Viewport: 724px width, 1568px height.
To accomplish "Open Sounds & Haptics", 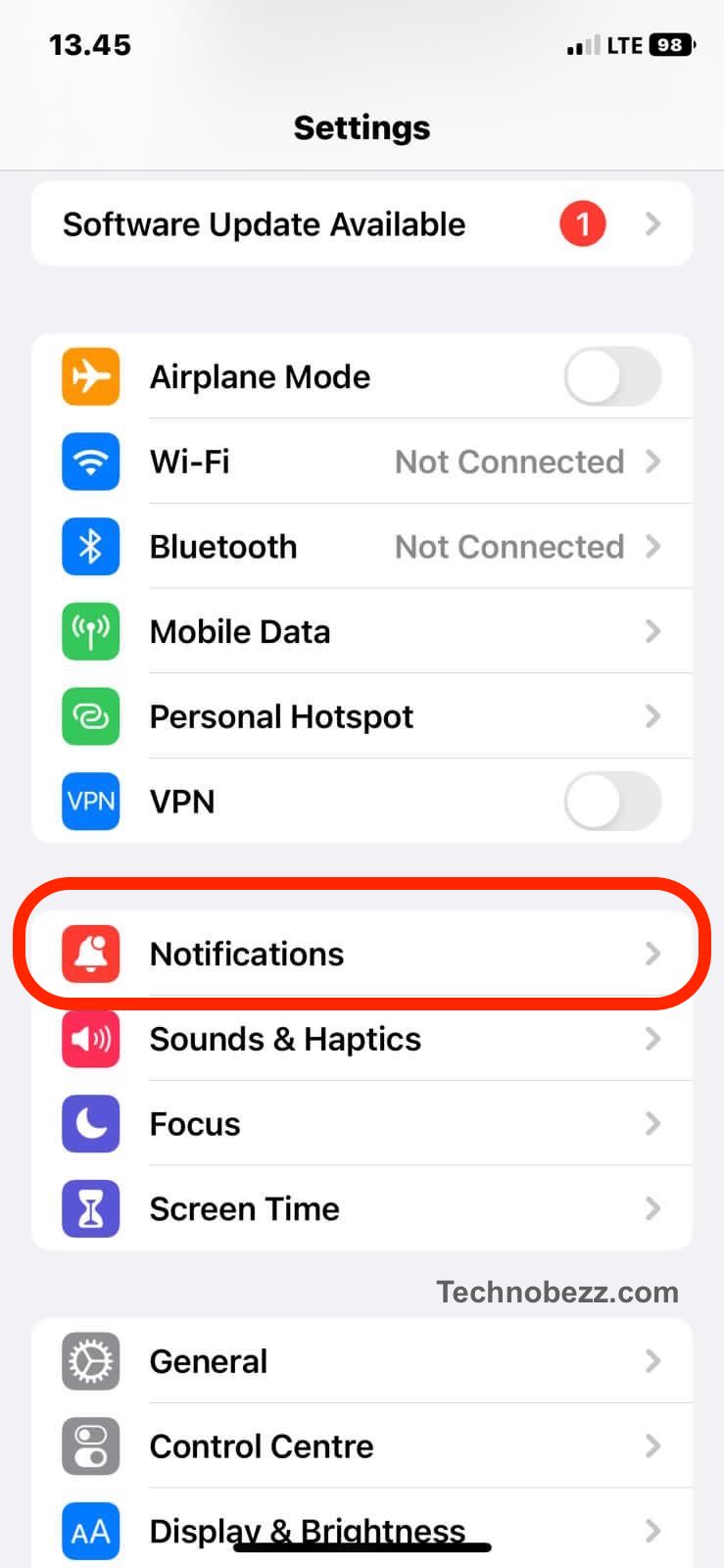I will pyautogui.click(x=362, y=1039).
